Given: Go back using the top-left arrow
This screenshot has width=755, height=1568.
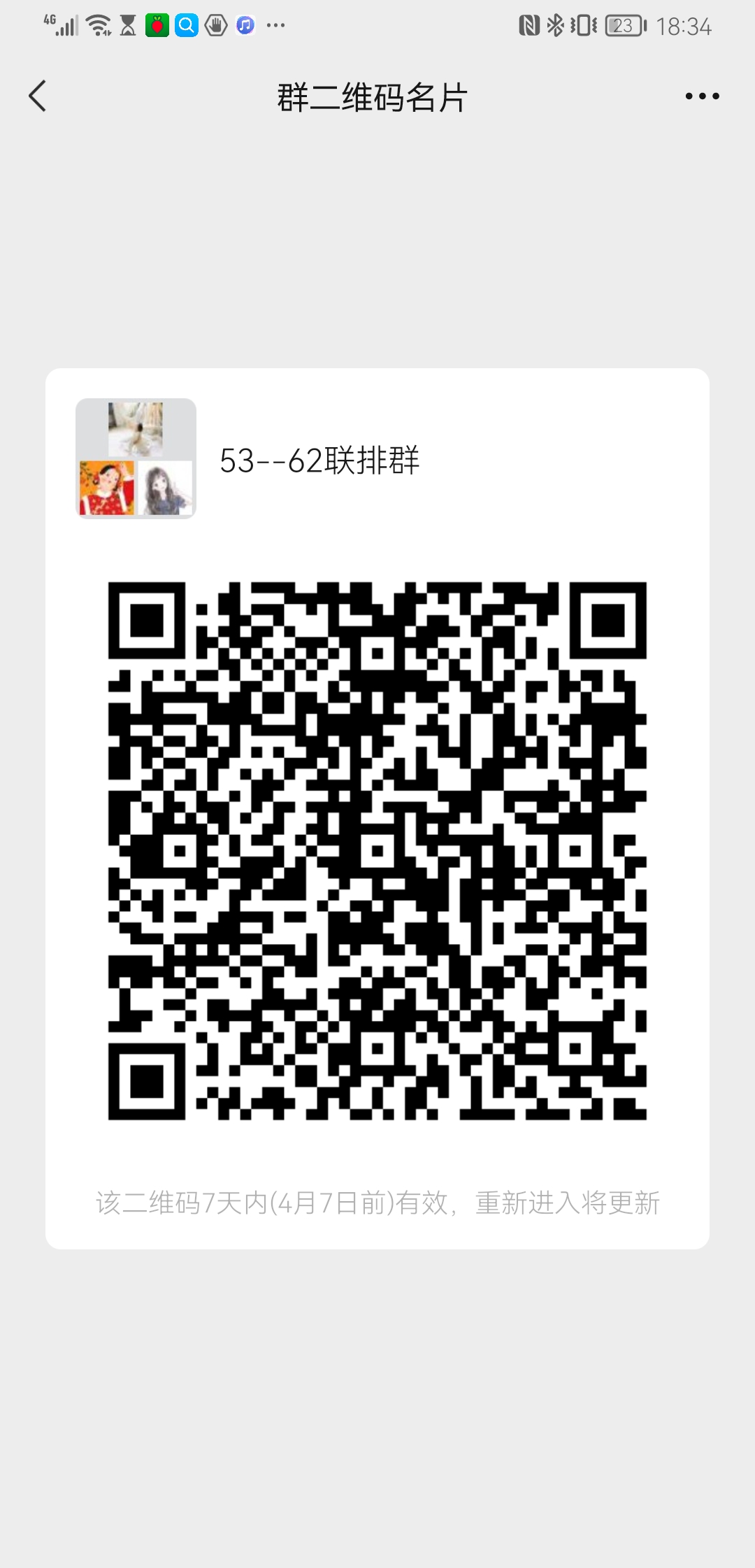Looking at the screenshot, I should coord(38,96).
